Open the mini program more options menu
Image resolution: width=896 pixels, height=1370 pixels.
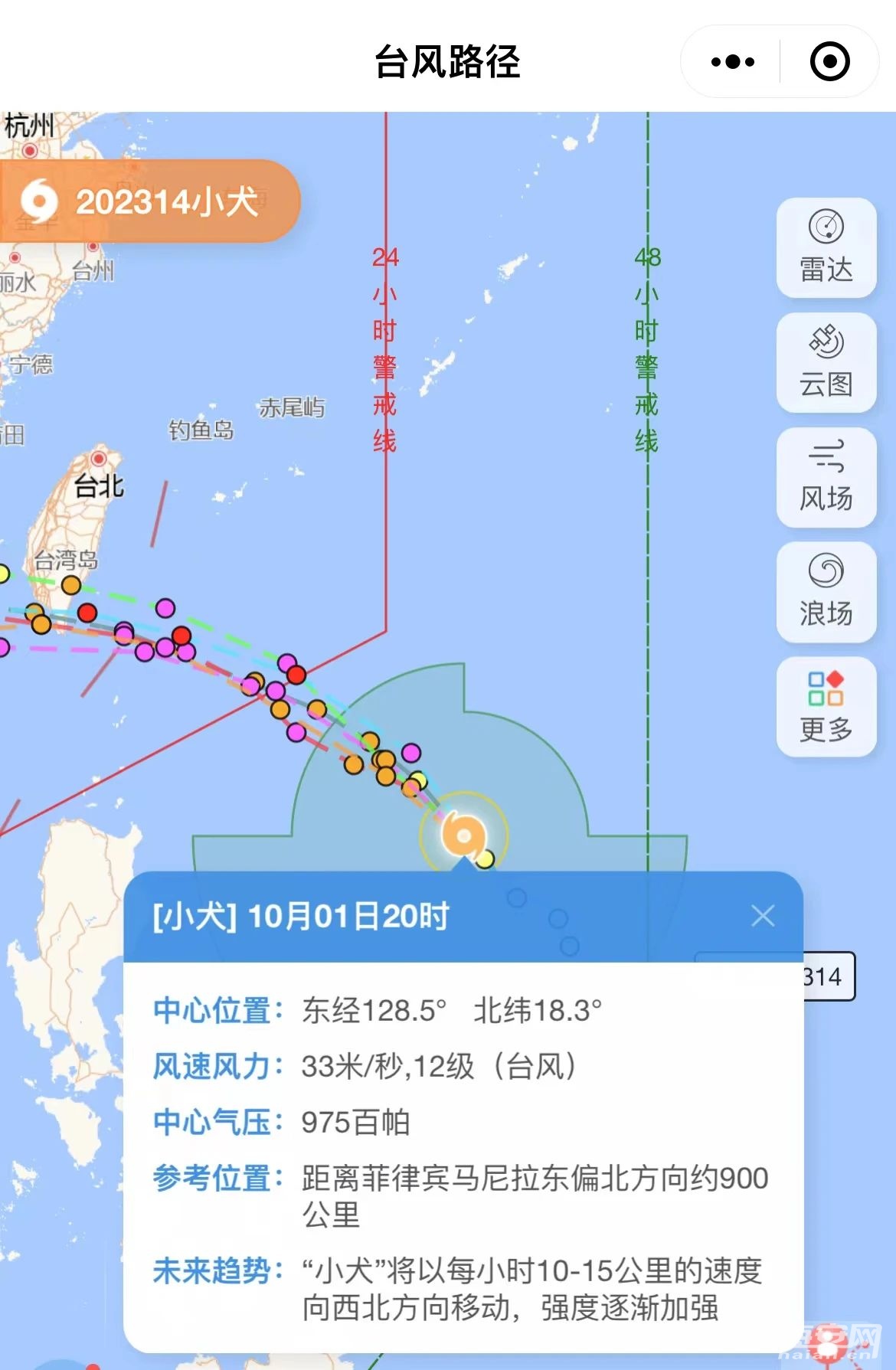pos(732,62)
